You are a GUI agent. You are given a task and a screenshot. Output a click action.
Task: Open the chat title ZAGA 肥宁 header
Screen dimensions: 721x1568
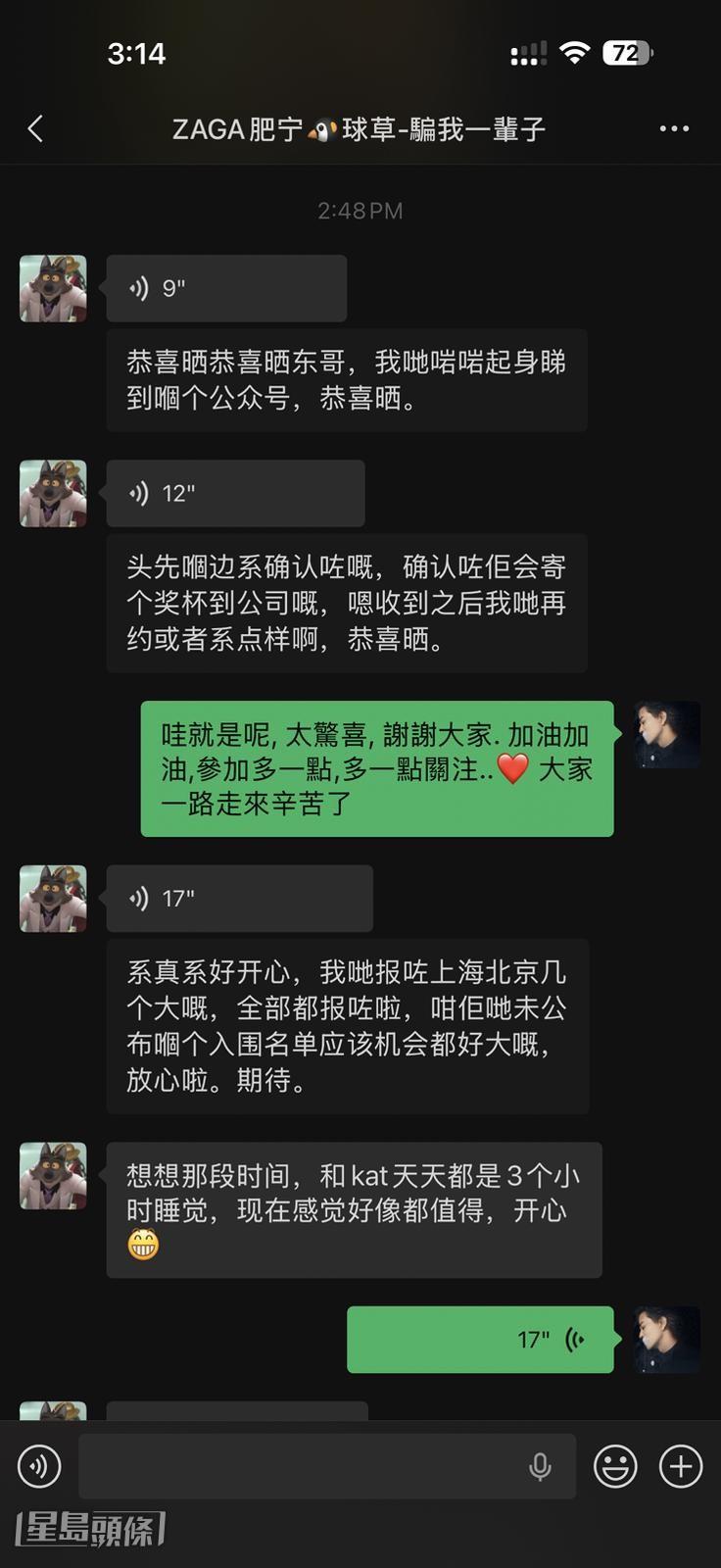(360, 128)
